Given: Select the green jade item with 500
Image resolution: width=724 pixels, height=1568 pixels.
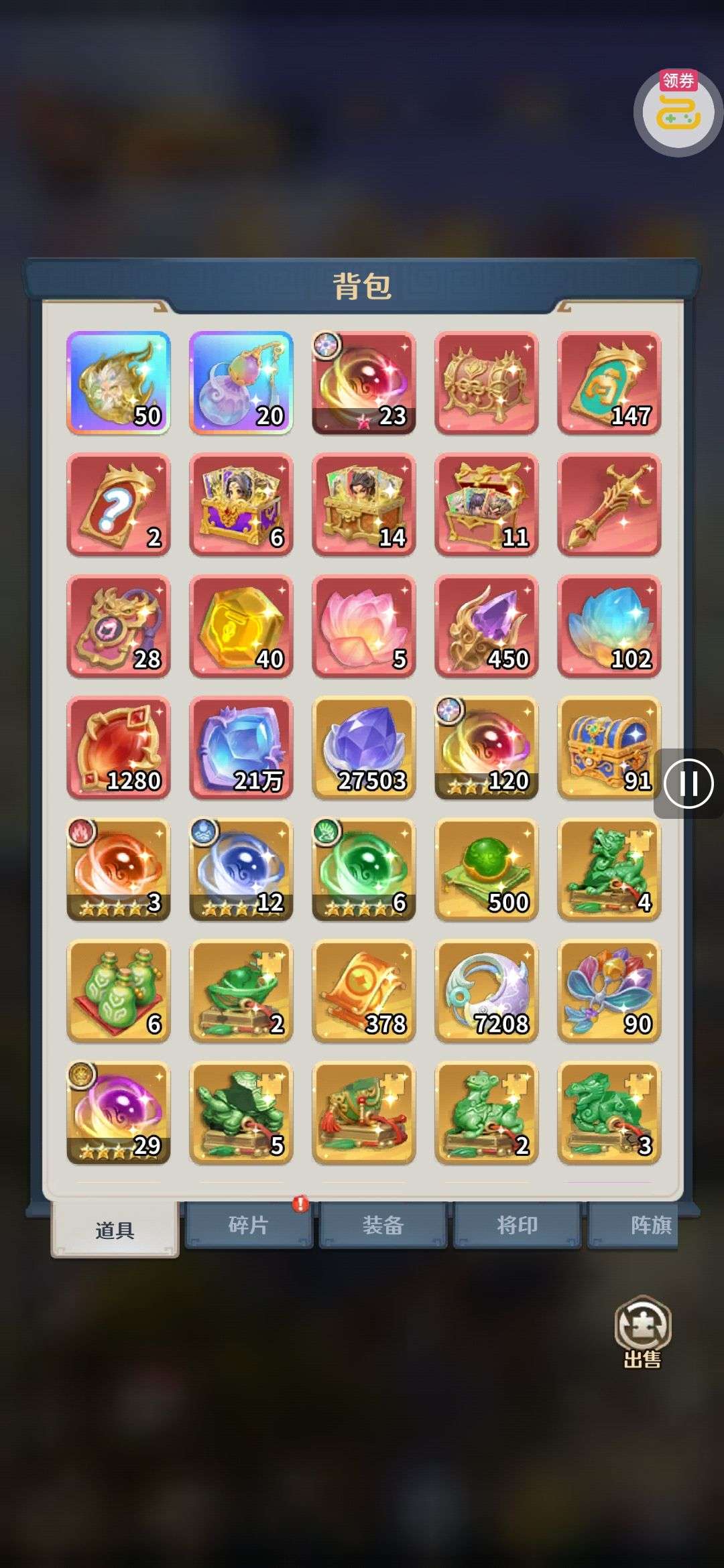Looking at the screenshot, I should 487,869.
